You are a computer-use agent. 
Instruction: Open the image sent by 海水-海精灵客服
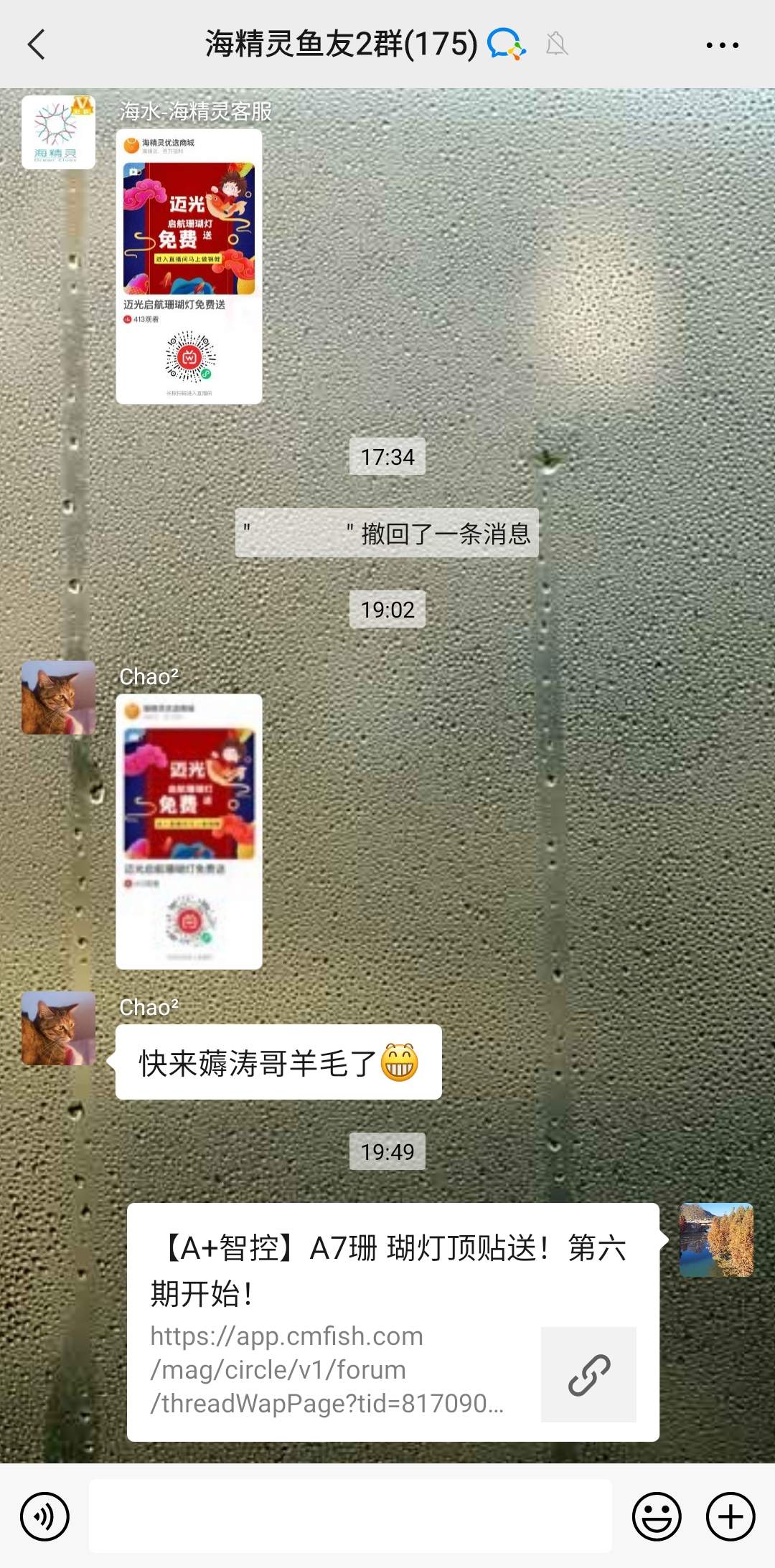pyautogui.click(x=189, y=266)
